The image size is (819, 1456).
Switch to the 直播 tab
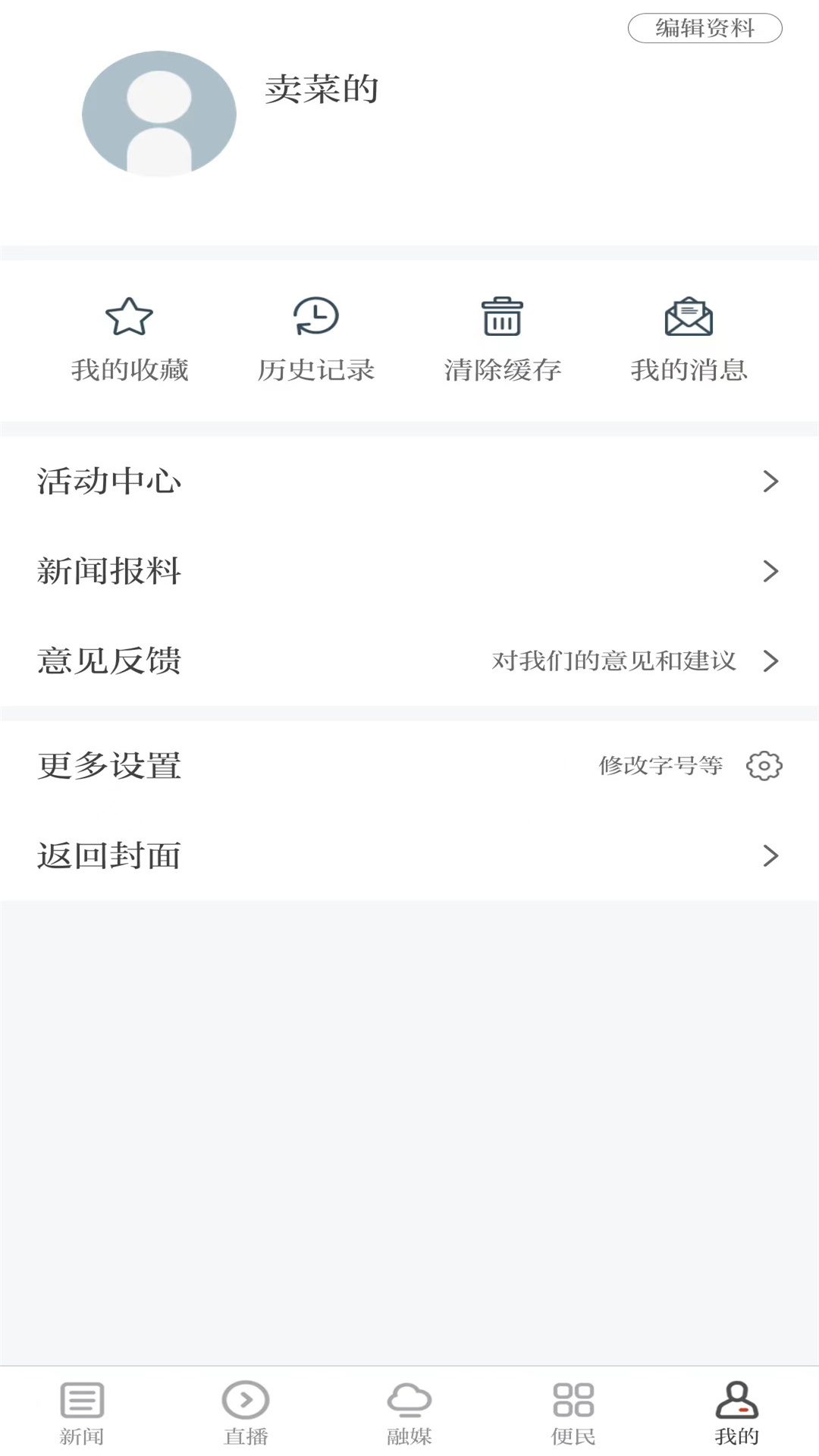(246, 1413)
